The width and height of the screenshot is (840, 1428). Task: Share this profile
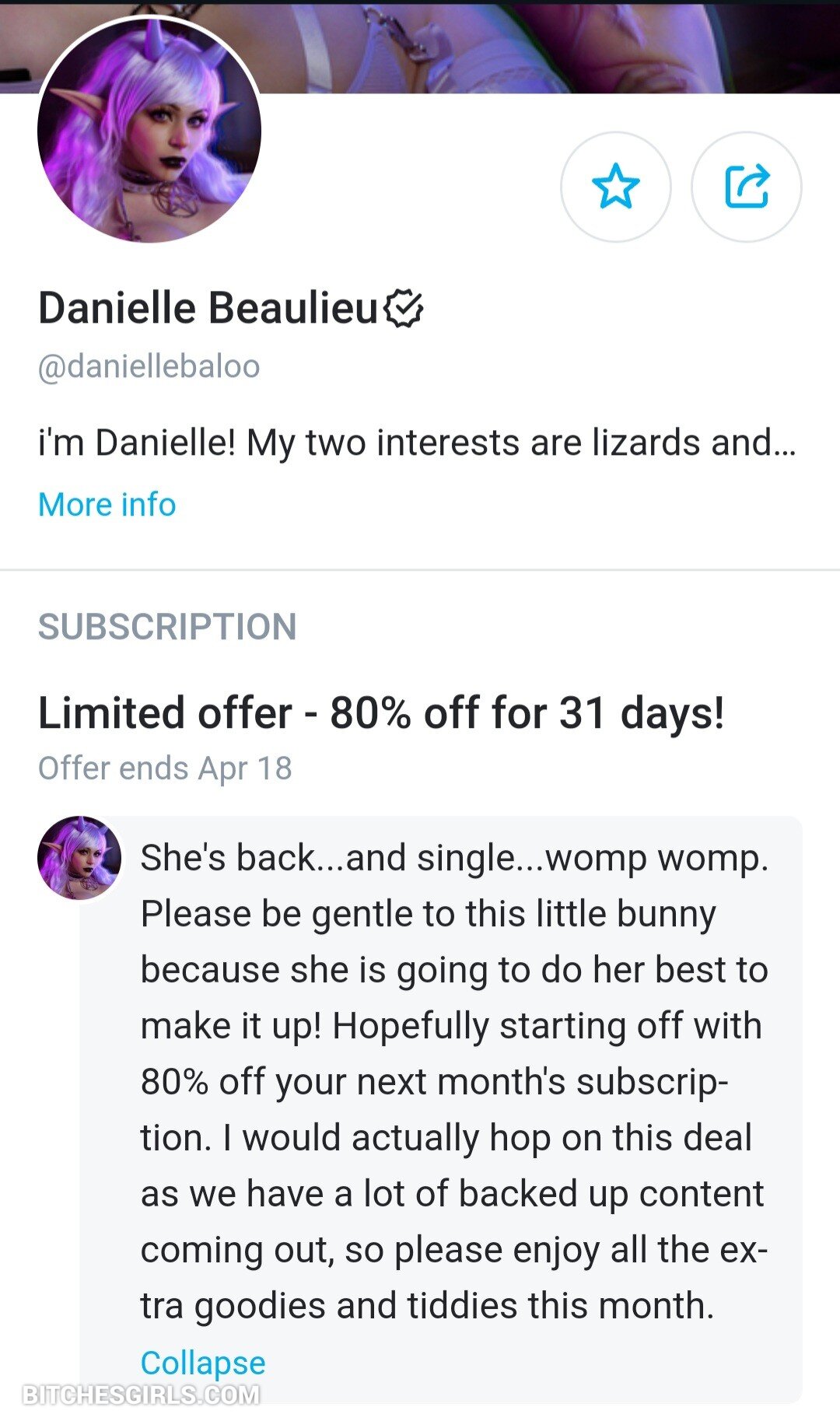coord(746,187)
